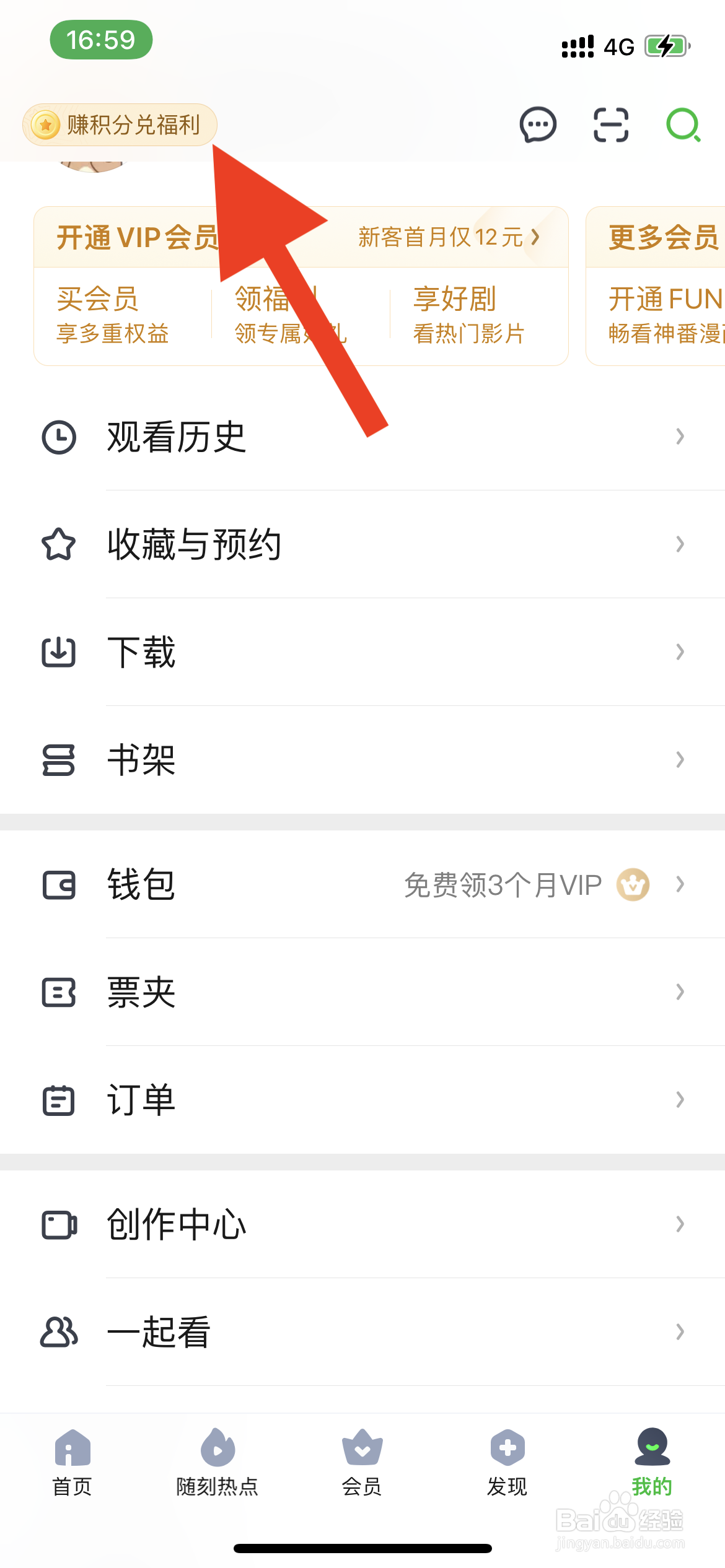The width and height of the screenshot is (725, 1568).
Task: Enter 创作中心 creator center
Action: coord(362,1224)
